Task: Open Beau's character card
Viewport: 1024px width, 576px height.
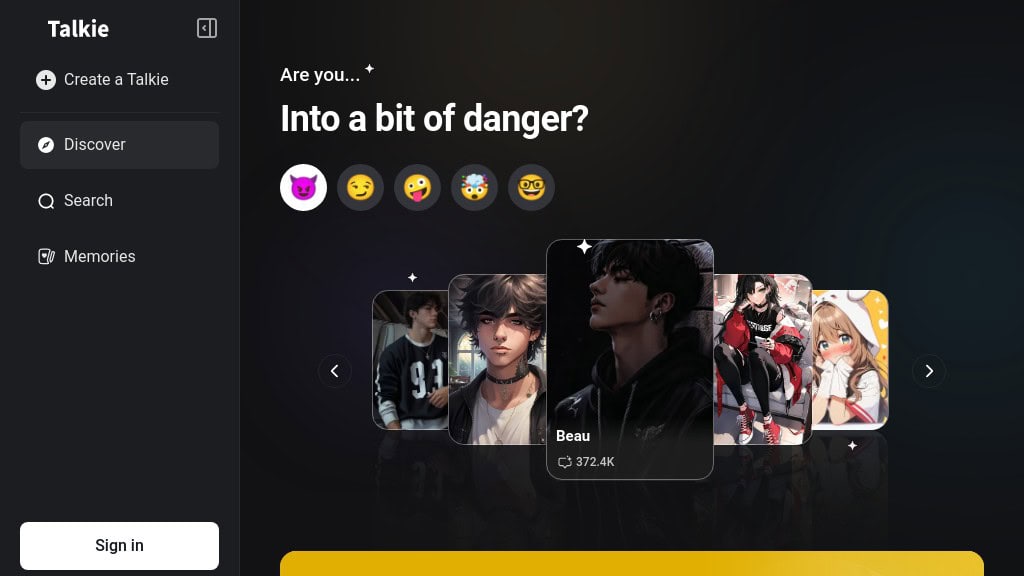Action: (629, 360)
